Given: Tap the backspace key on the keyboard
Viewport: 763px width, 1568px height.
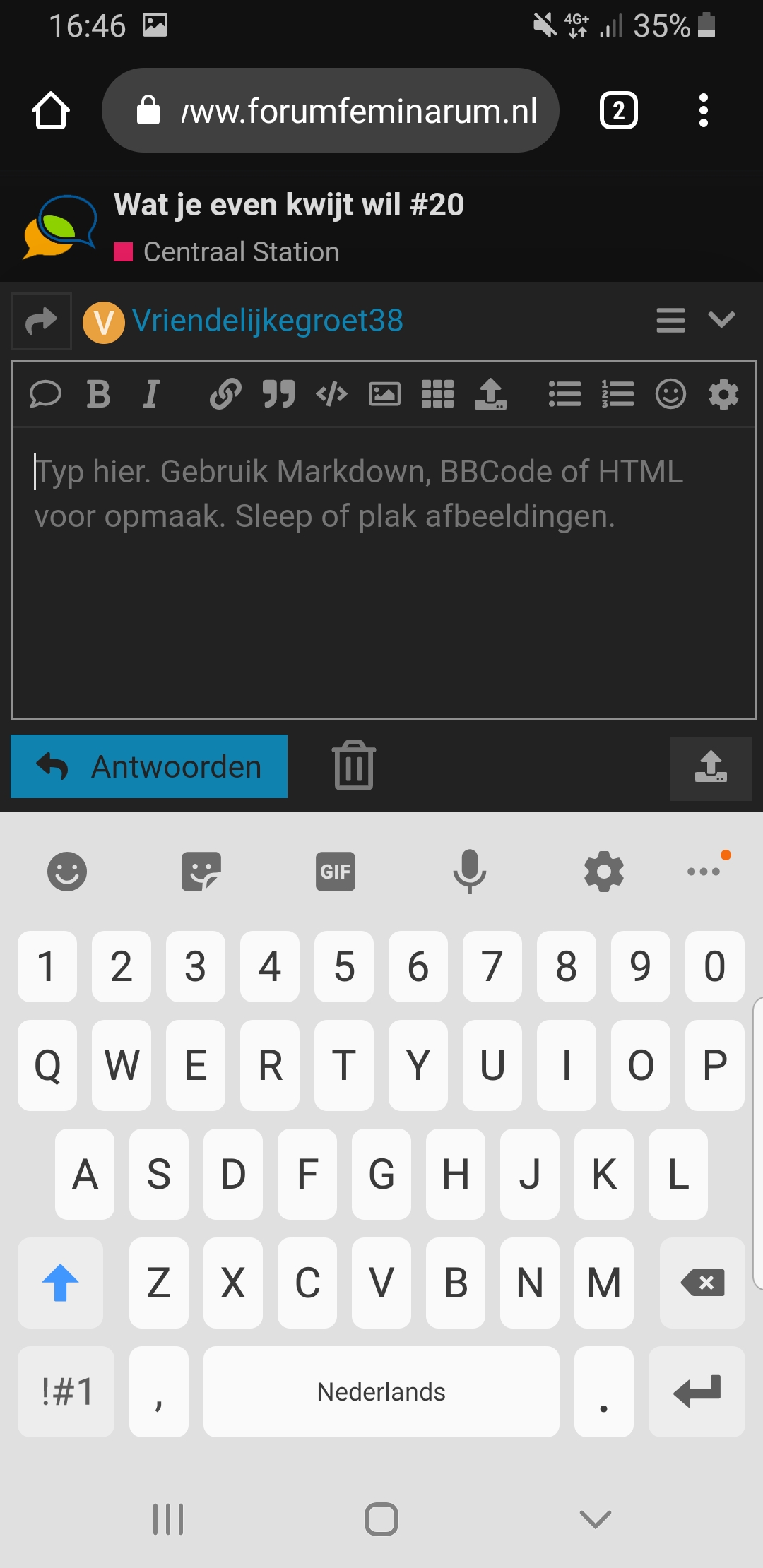Looking at the screenshot, I should 702,1283.
